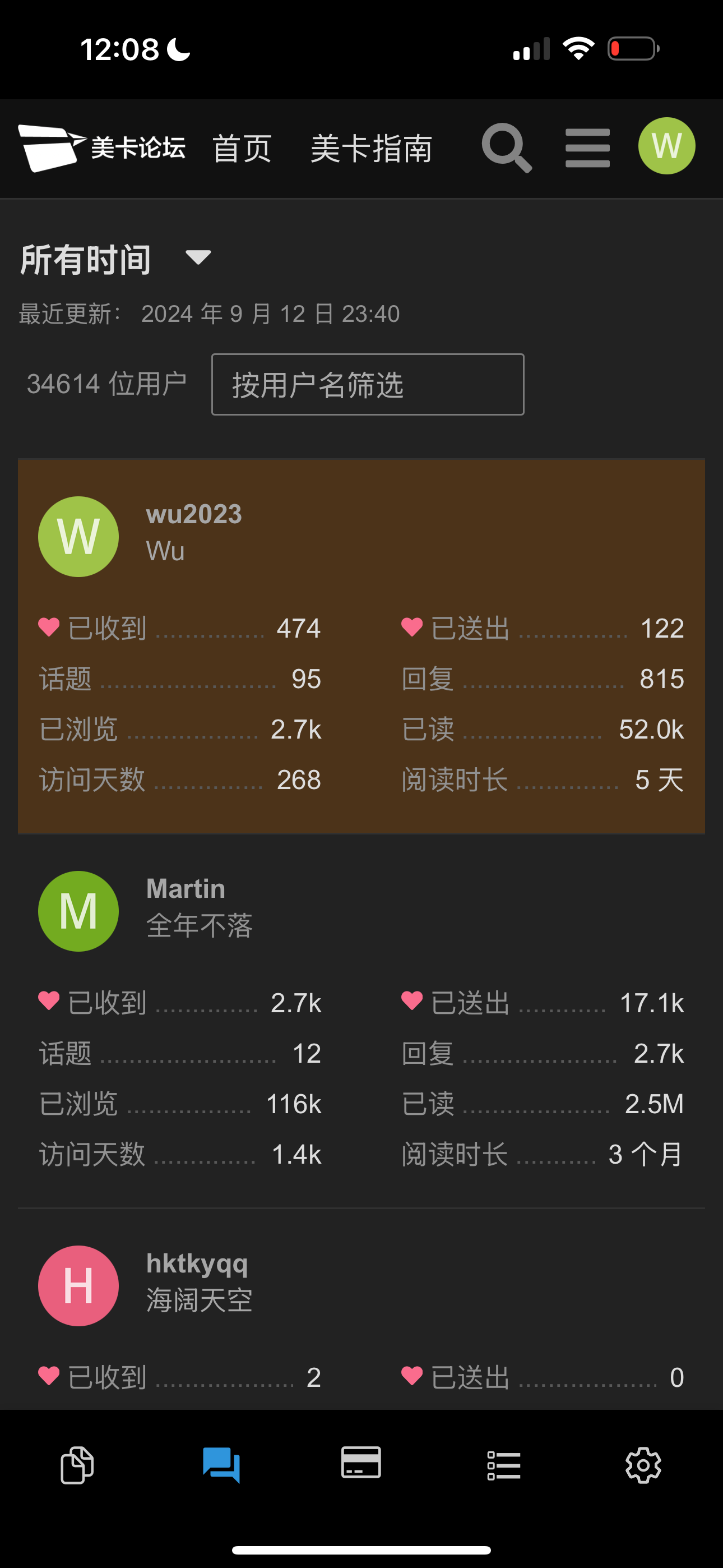The image size is (723, 1568).
Task: Switch to the documents tab in bottom bar
Action: [77, 1465]
